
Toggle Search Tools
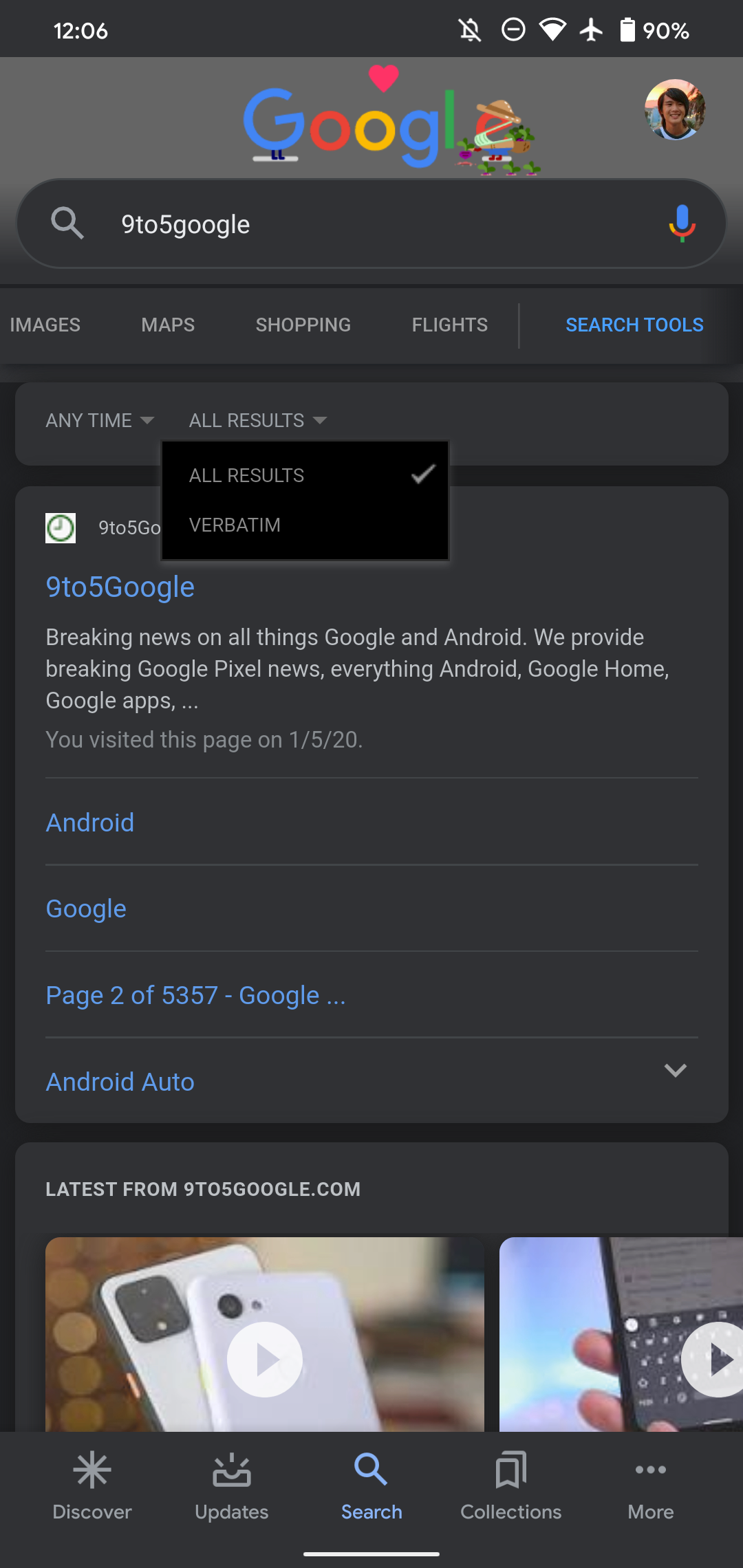634,325
